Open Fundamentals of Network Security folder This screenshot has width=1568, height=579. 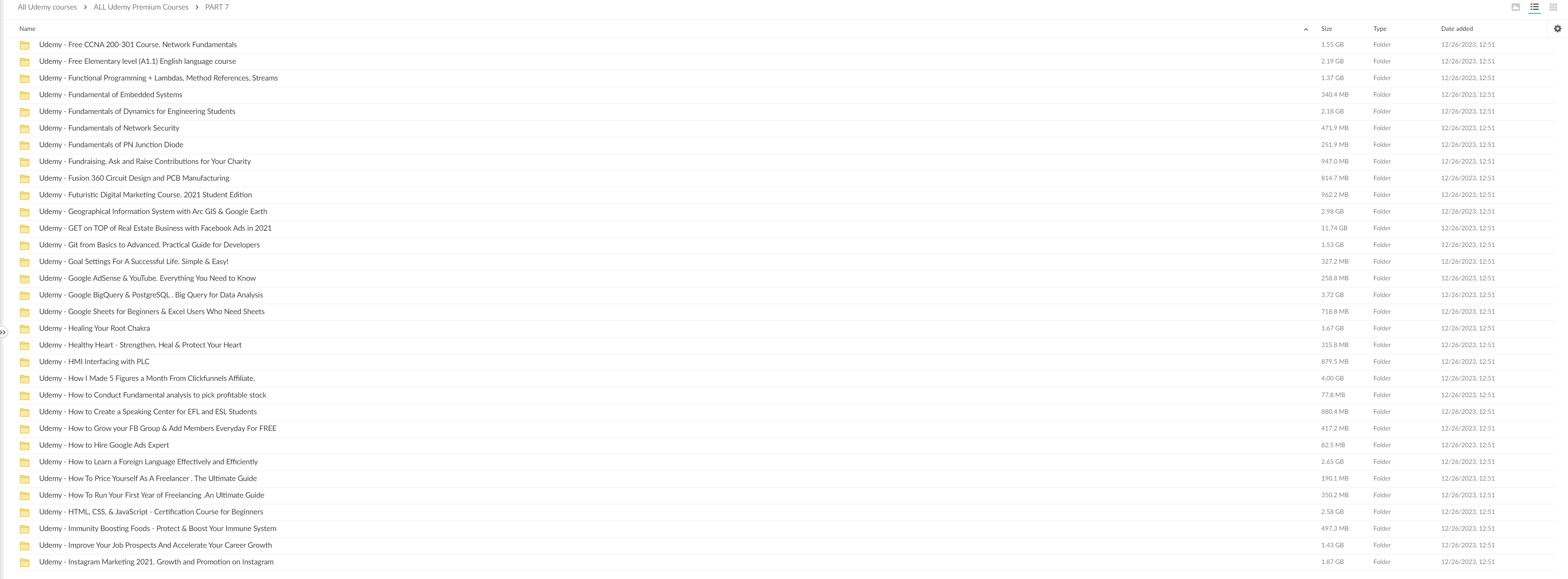(109, 128)
